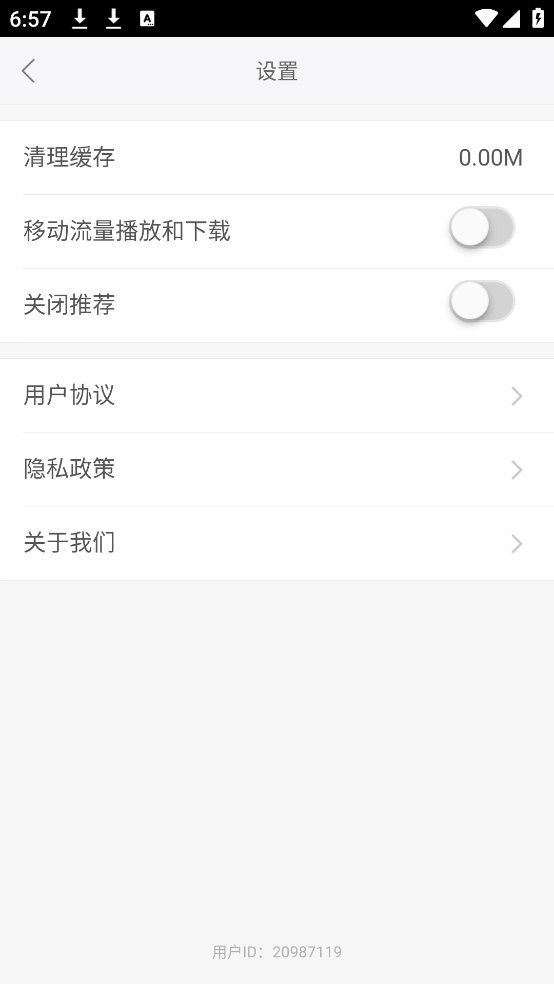This screenshot has height=984, width=554.
Task: Open 隐私政策
Action: [x=277, y=469]
